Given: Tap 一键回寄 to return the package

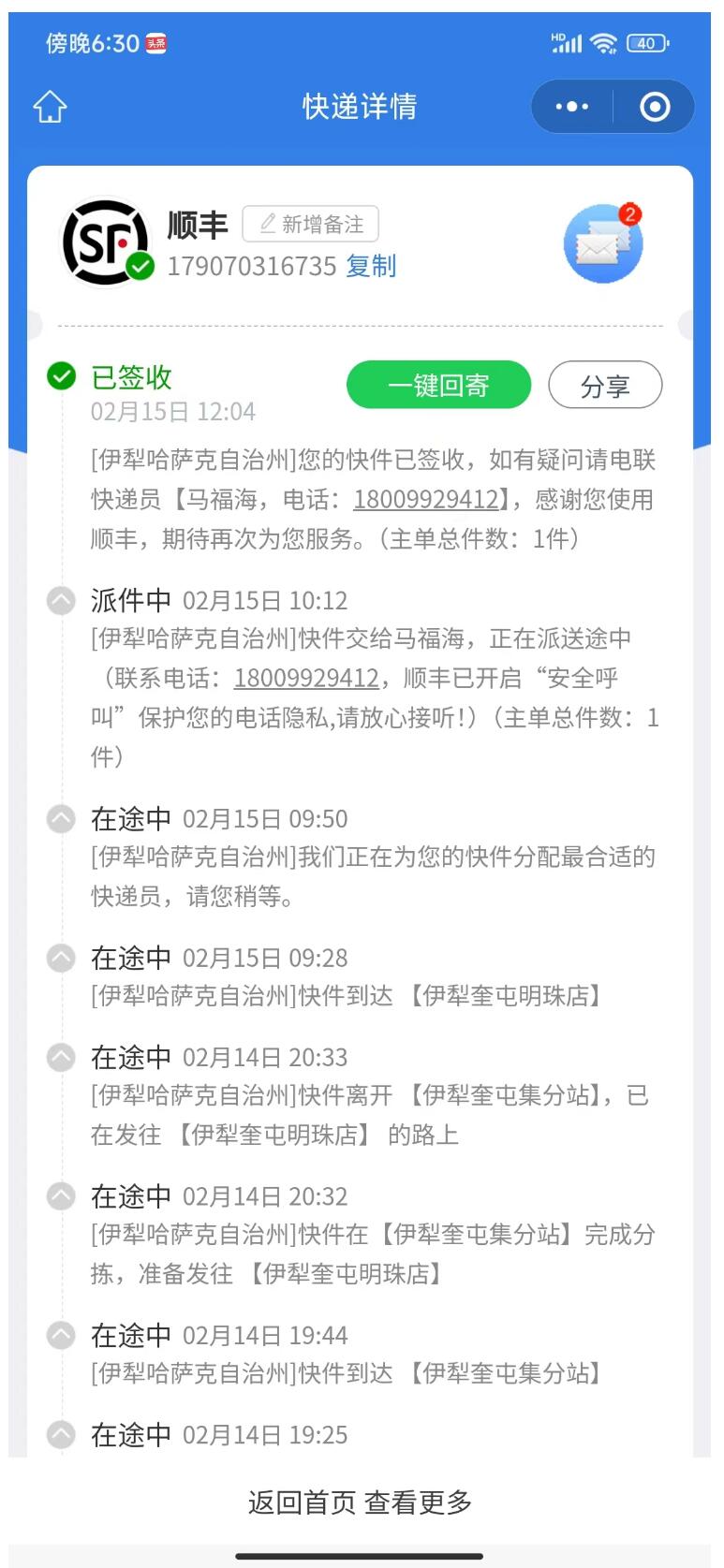Looking at the screenshot, I should (438, 386).
